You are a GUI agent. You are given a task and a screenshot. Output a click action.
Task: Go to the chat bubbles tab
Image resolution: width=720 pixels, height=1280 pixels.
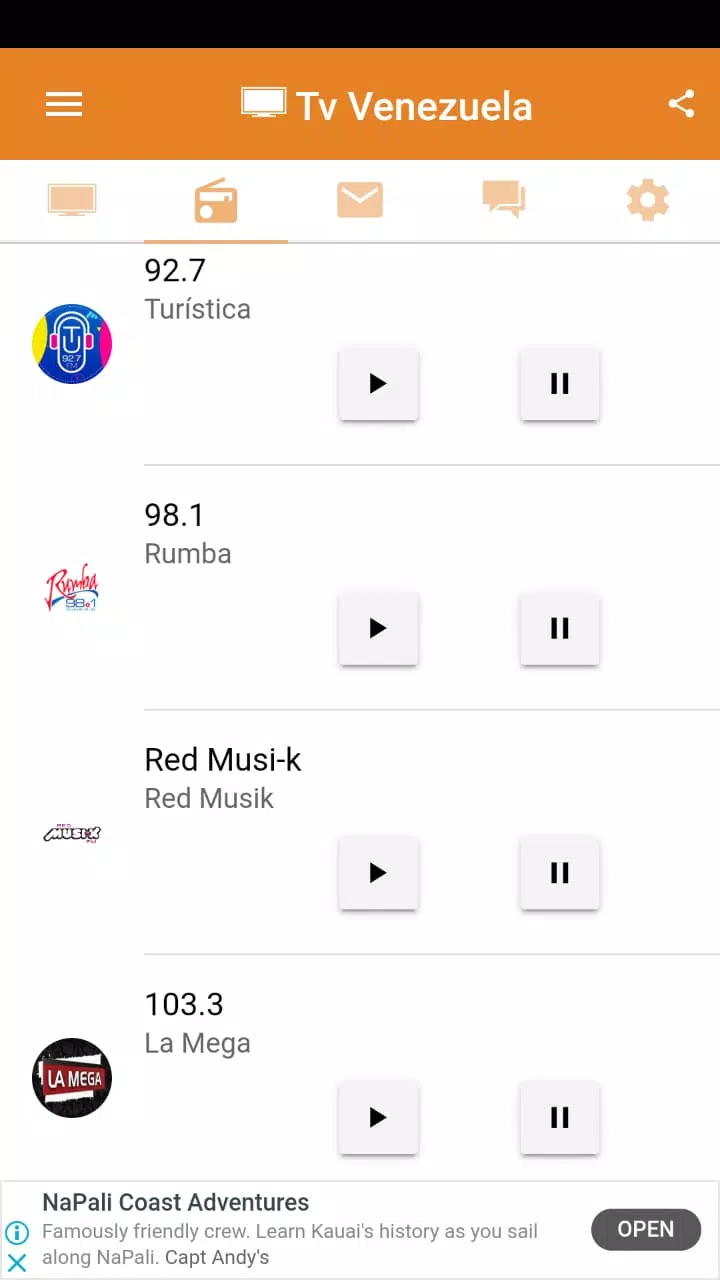click(504, 201)
